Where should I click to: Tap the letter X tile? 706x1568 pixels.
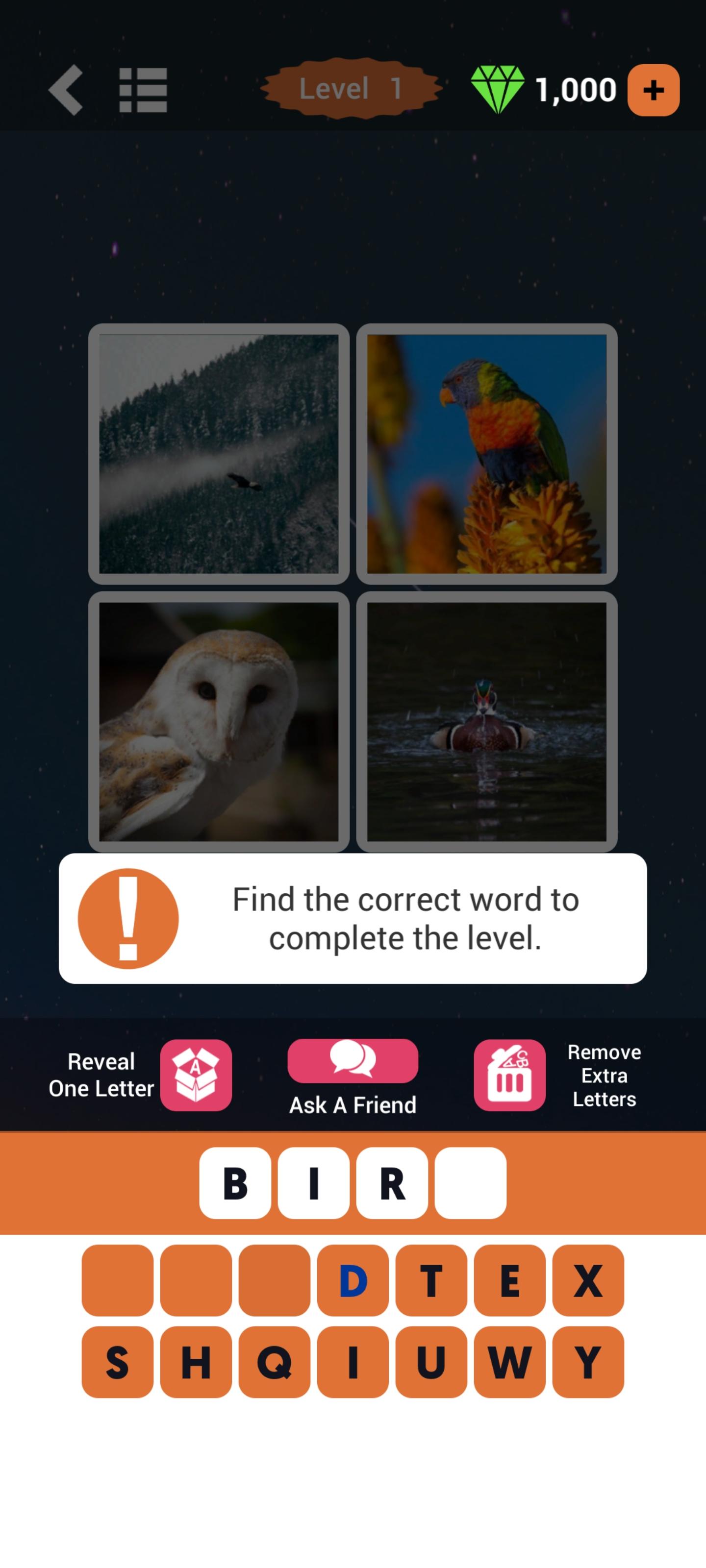click(588, 1280)
